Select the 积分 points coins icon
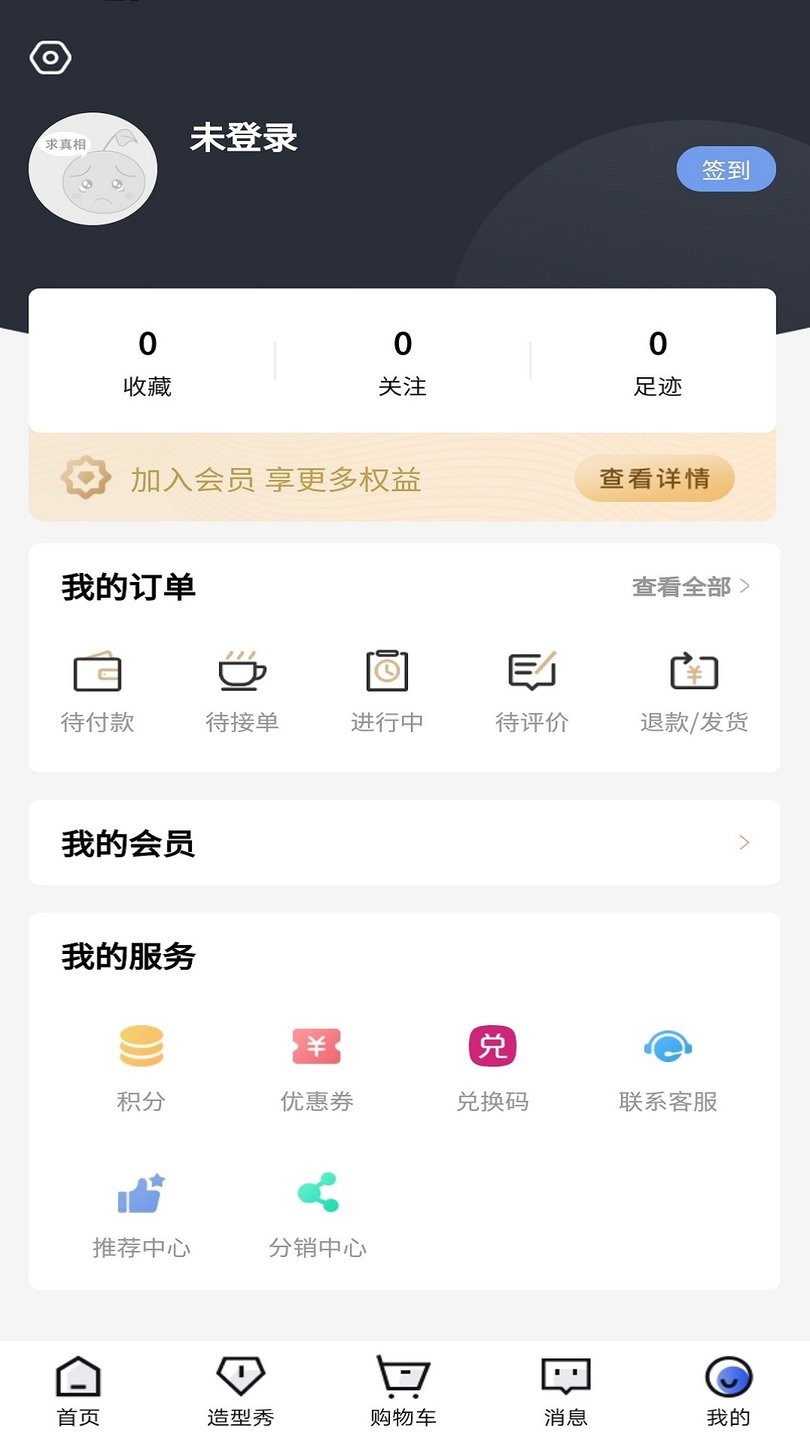The width and height of the screenshot is (810, 1440). (141, 1046)
